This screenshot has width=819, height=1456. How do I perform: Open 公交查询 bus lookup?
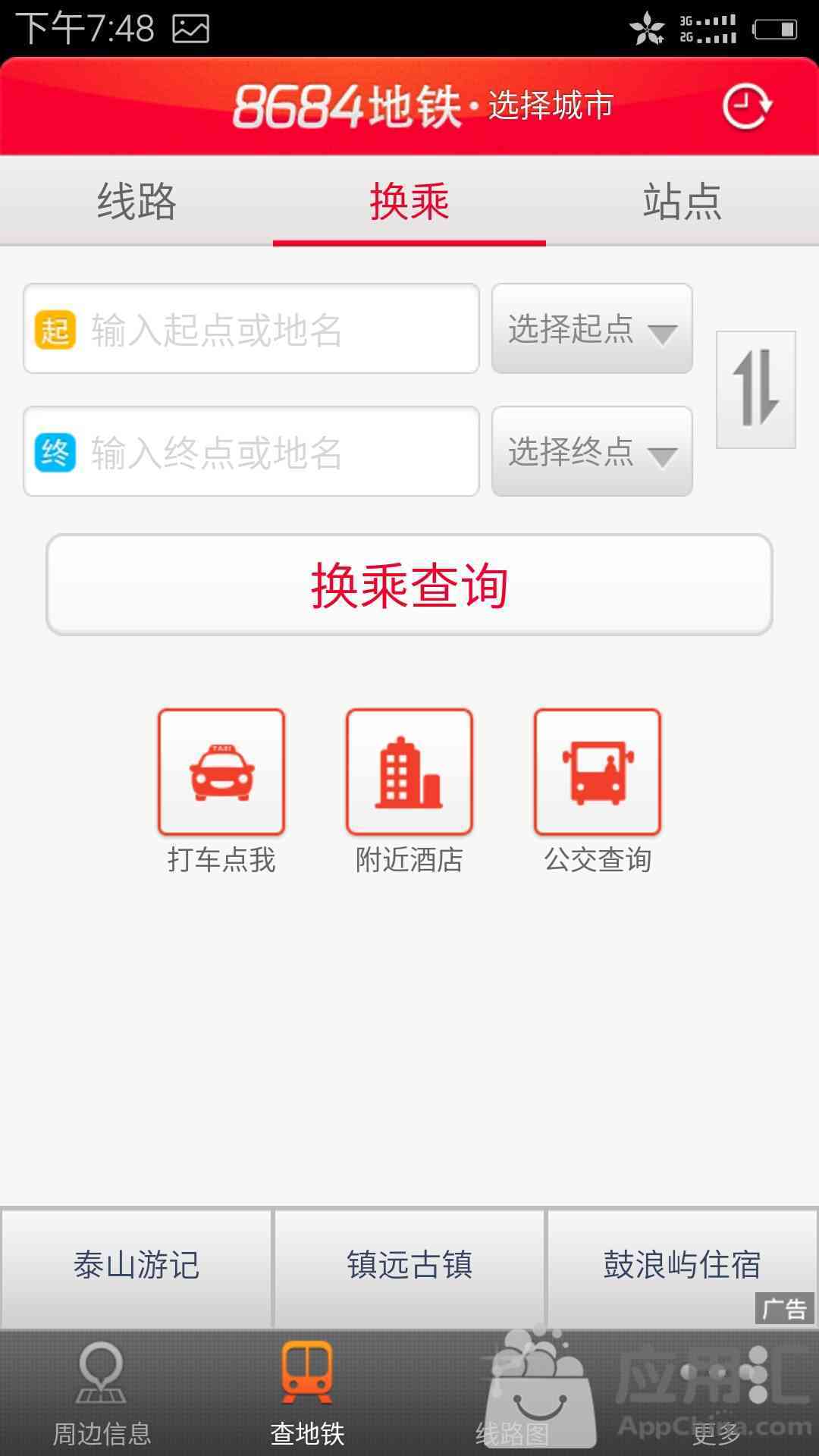(598, 792)
